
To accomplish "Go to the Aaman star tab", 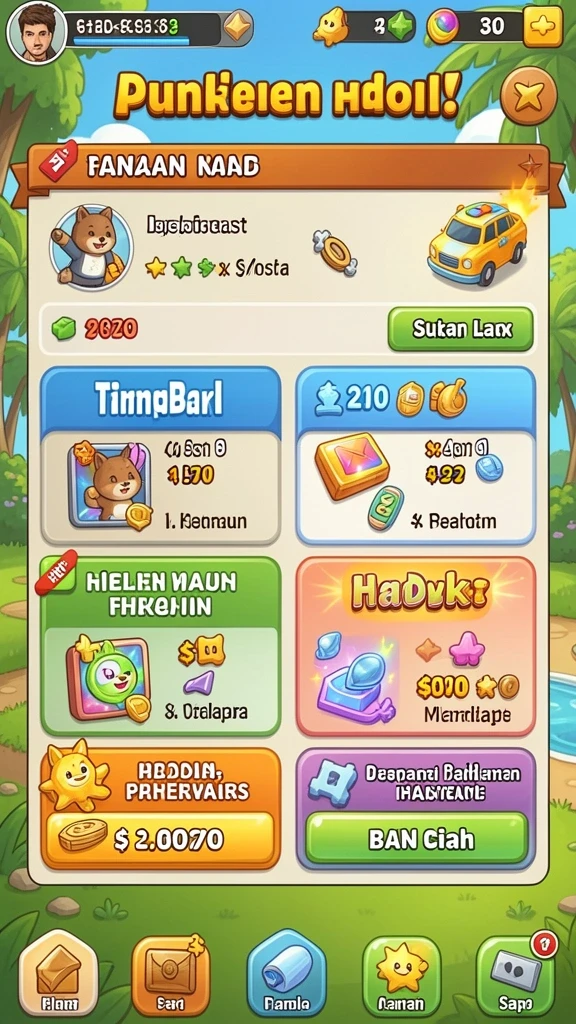I will point(402,975).
